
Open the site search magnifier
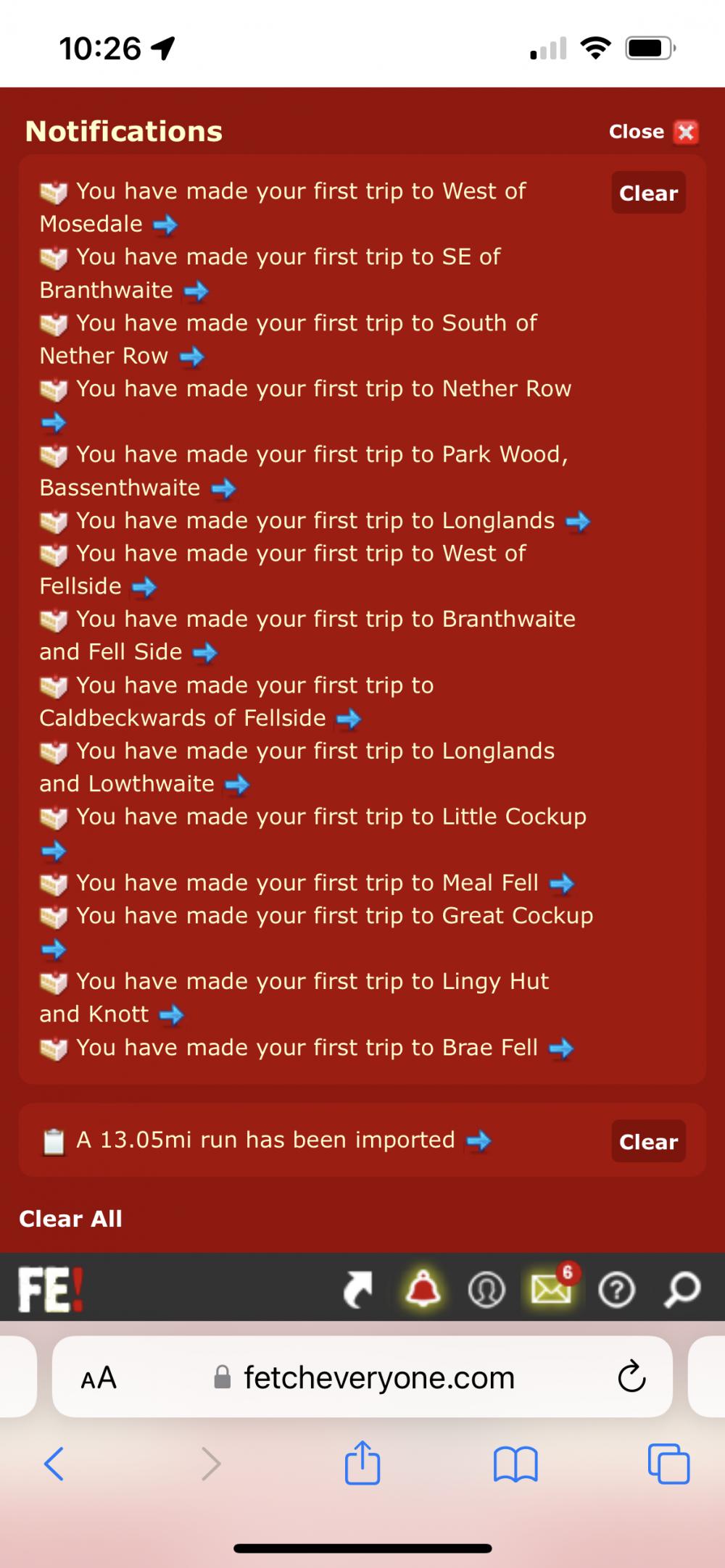[682, 1290]
